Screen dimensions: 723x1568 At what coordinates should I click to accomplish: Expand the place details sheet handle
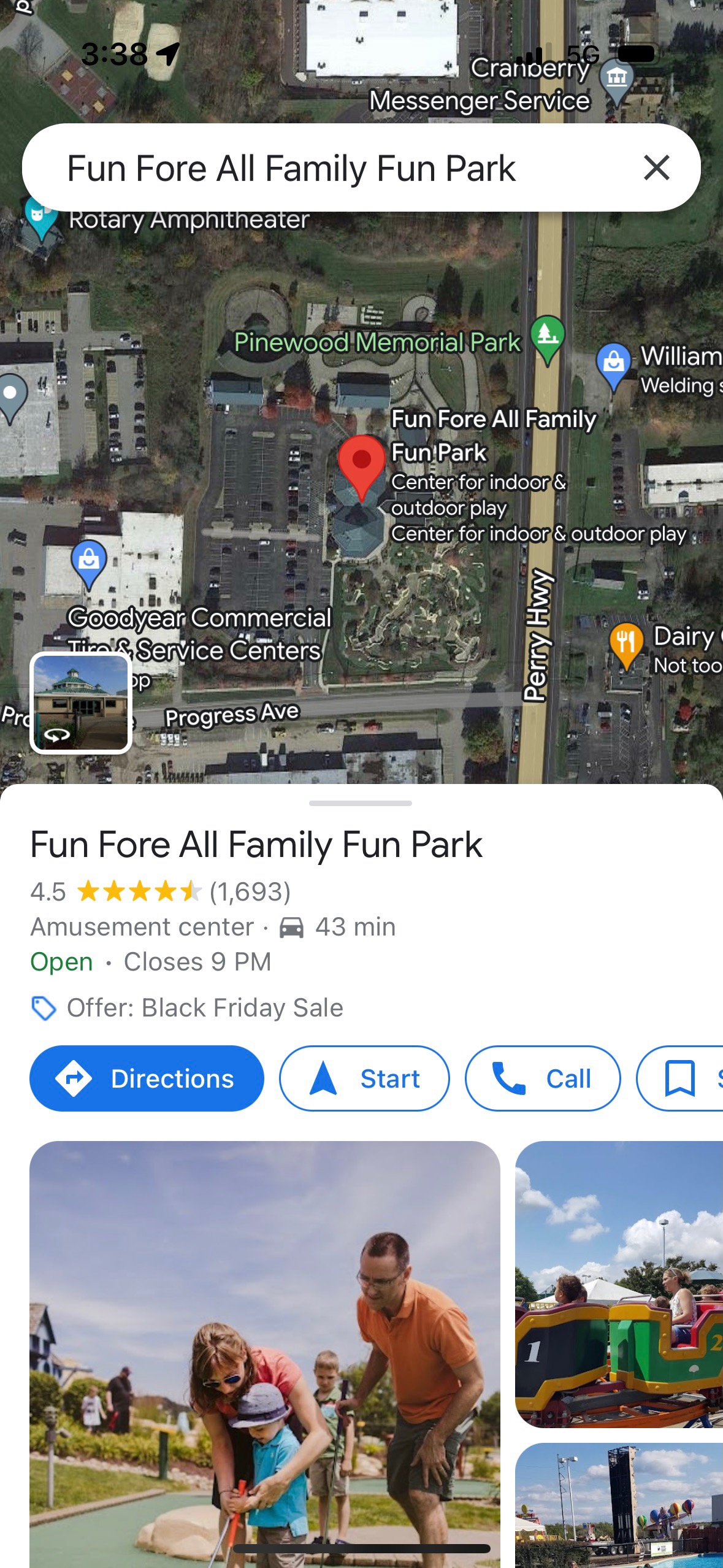(361, 803)
